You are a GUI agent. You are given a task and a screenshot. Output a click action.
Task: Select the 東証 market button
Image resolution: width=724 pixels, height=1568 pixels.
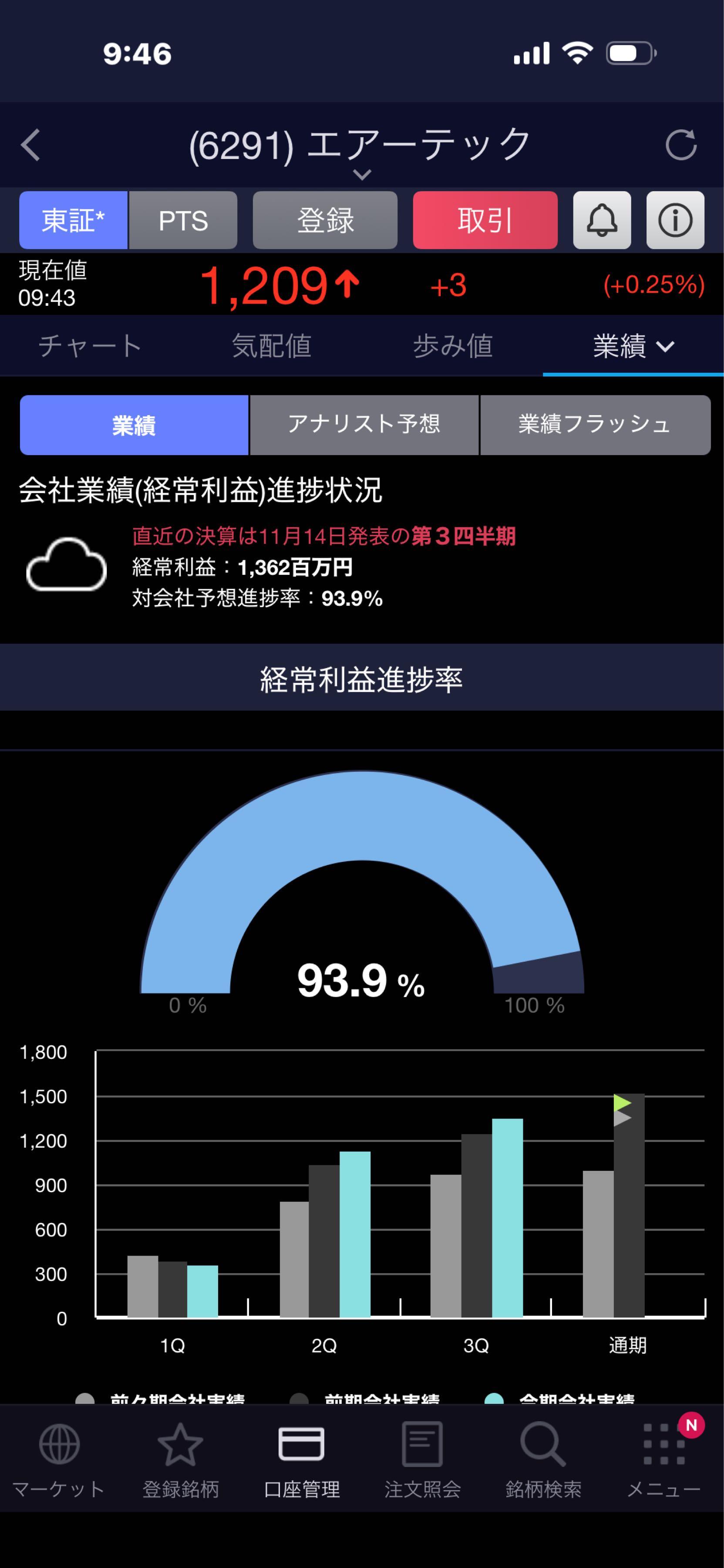(x=74, y=220)
